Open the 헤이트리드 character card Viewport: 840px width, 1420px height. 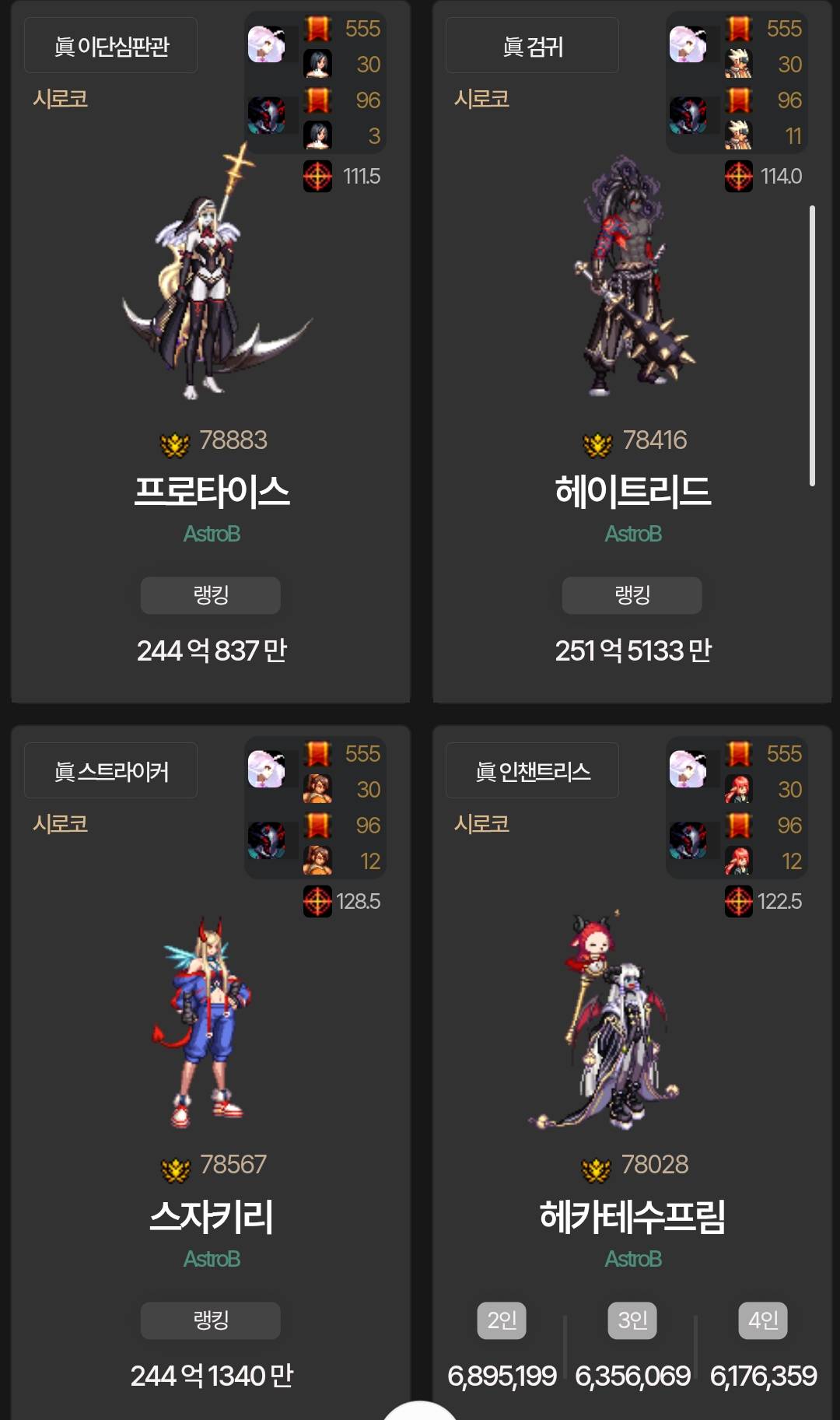[x=632, y=492]
